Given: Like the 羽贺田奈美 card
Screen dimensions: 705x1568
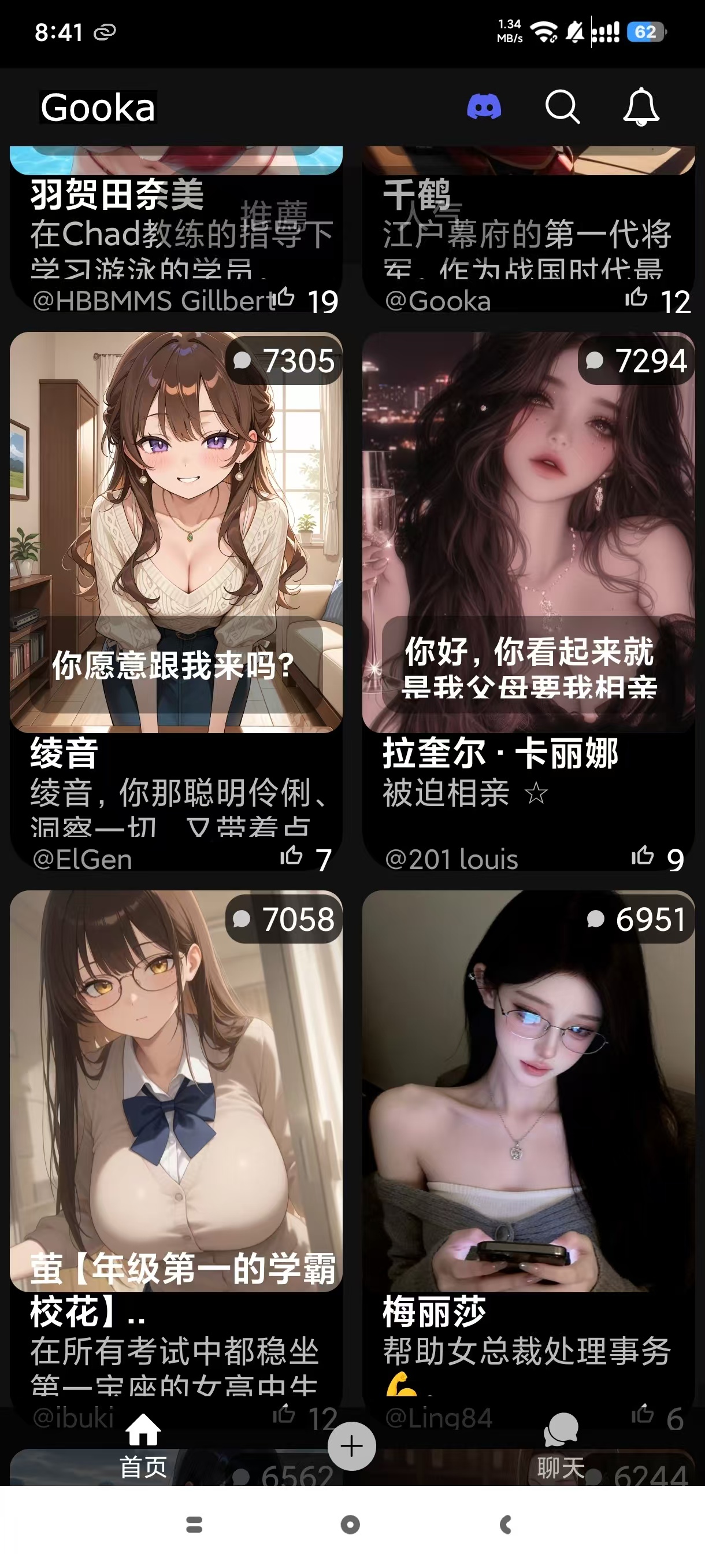Looking at the screenshot, I should pos(284,298).
